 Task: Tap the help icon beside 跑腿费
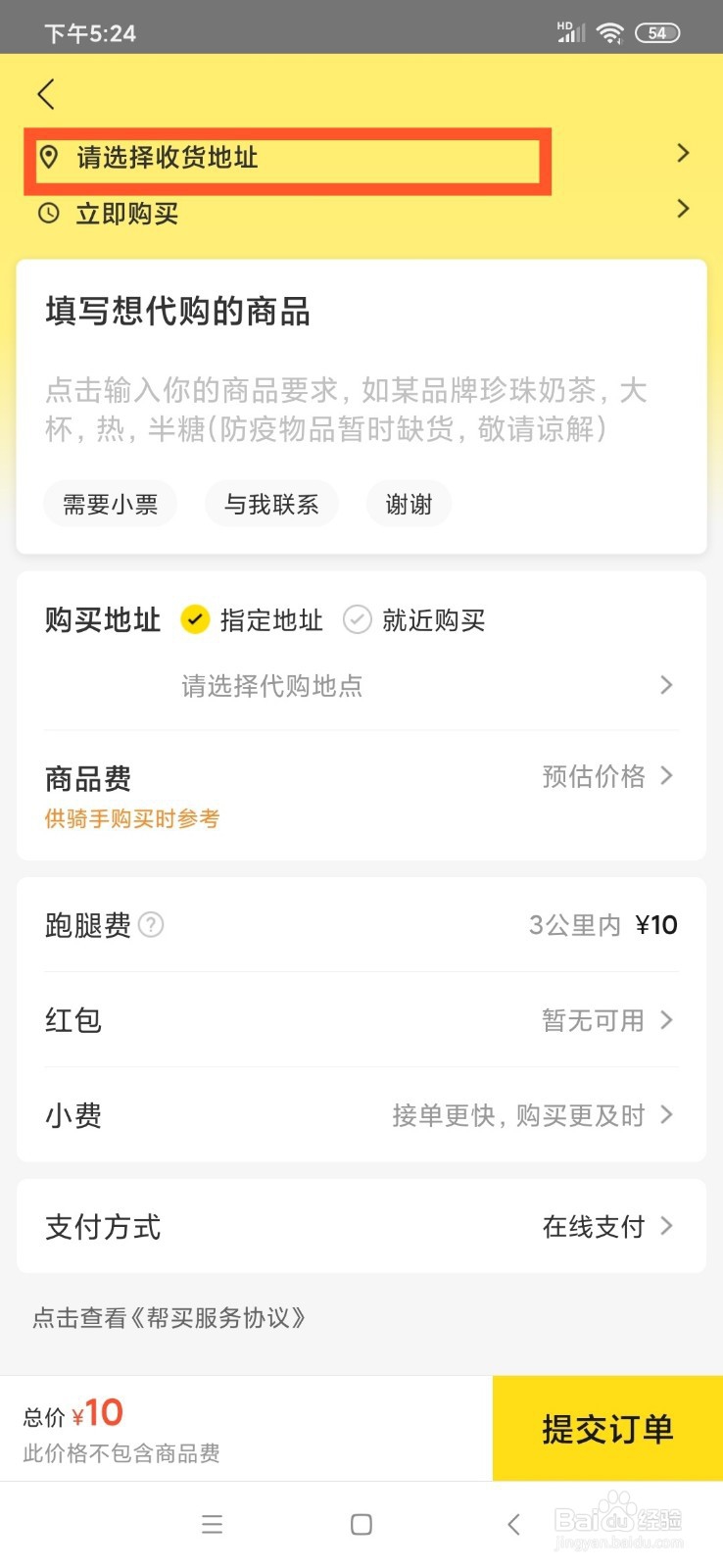pyautogui.click(x=151, y=924)
